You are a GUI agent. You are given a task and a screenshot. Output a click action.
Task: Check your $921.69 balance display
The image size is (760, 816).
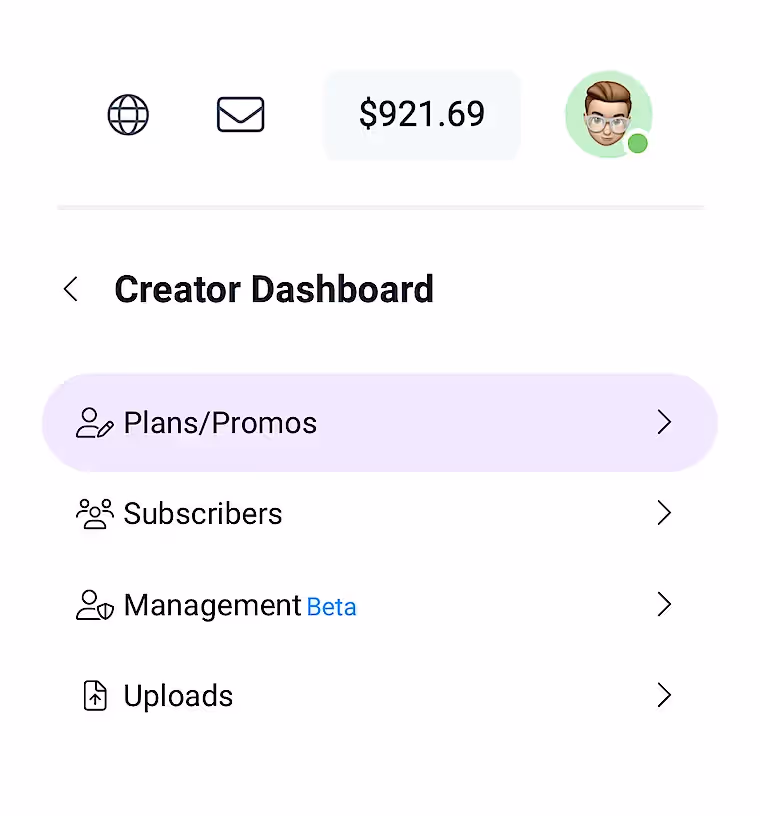[422, 115]
